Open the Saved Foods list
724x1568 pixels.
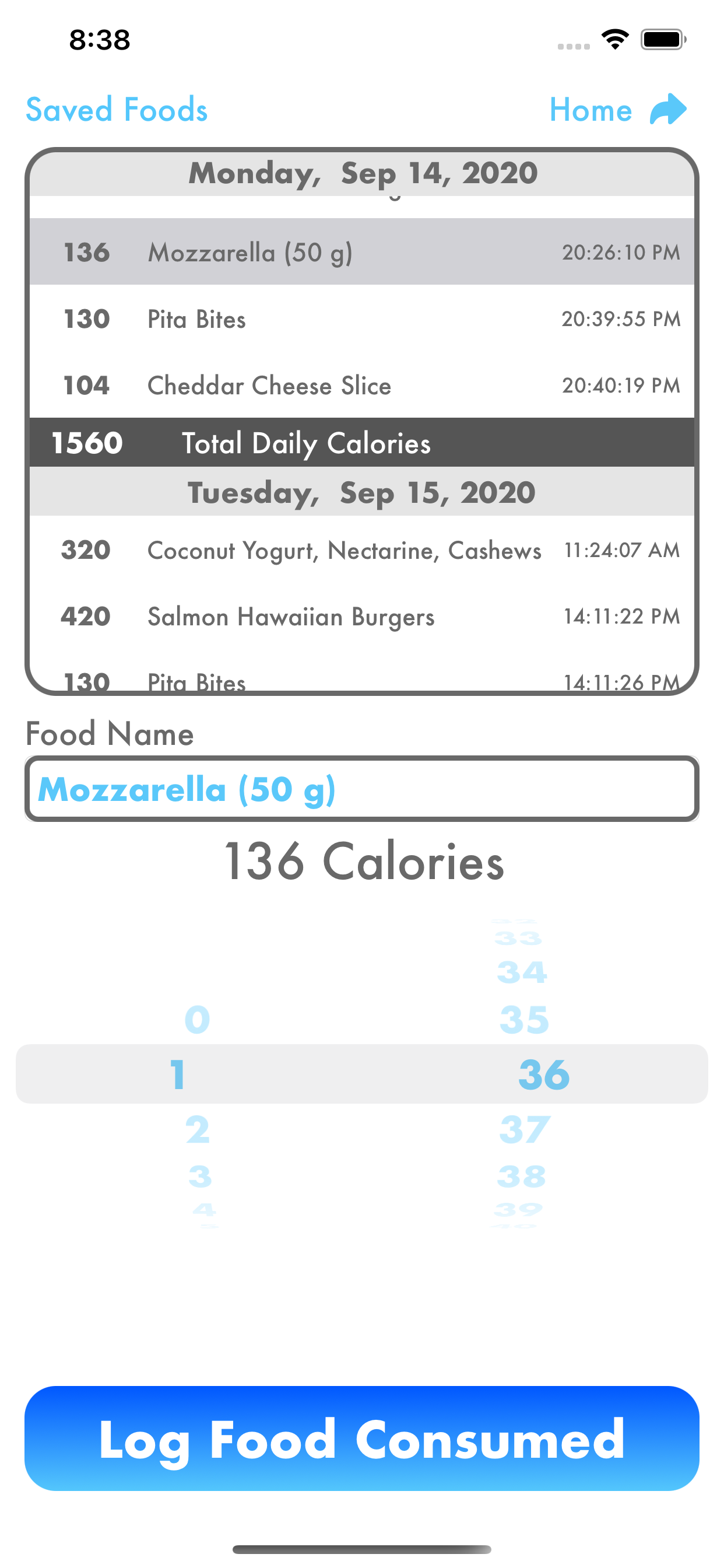coord(116,110)
